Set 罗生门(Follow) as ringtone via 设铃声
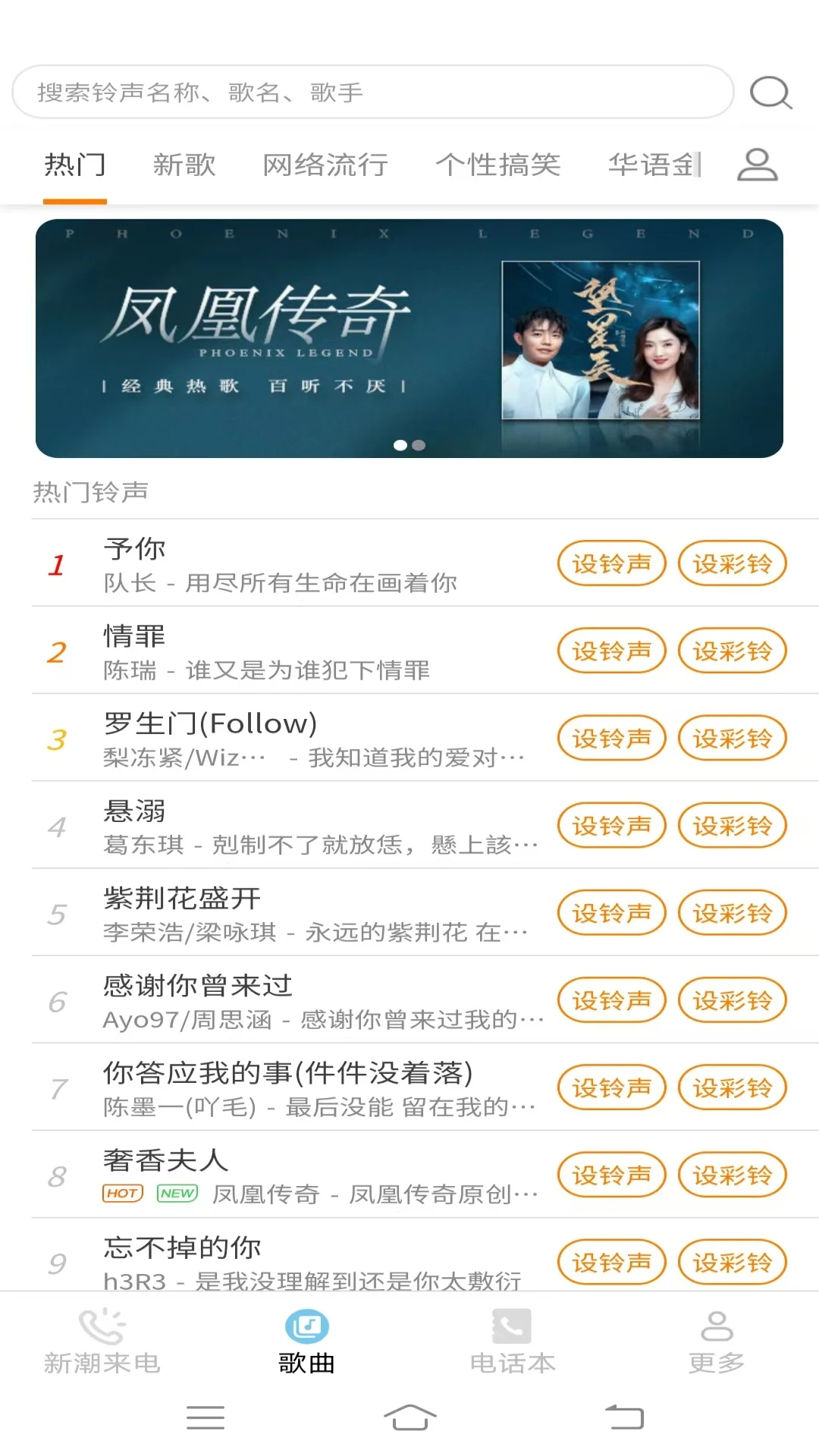The width and height of the screenshot is (819, 1456). (611, 738)
